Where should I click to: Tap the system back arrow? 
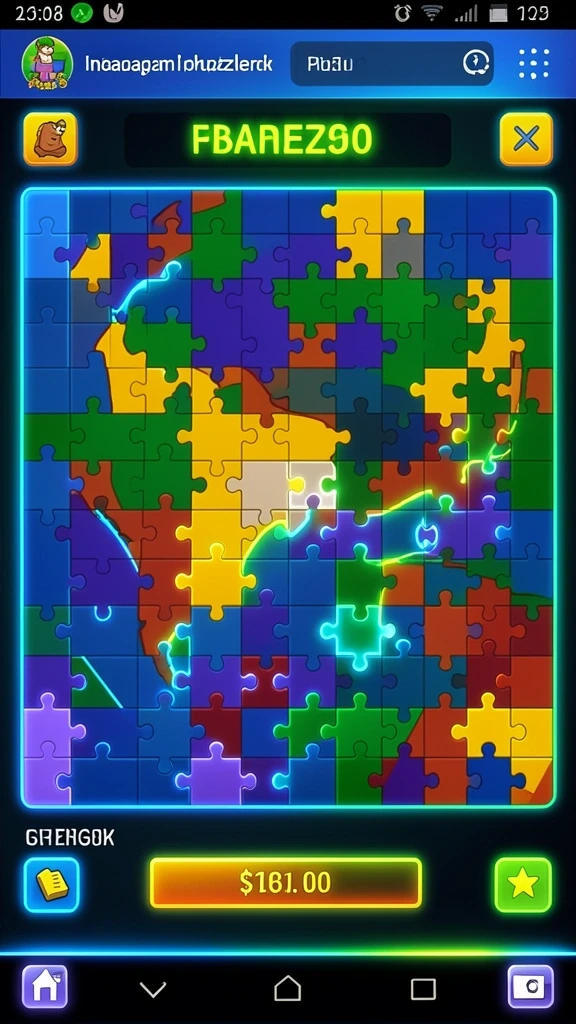point(153,989)
